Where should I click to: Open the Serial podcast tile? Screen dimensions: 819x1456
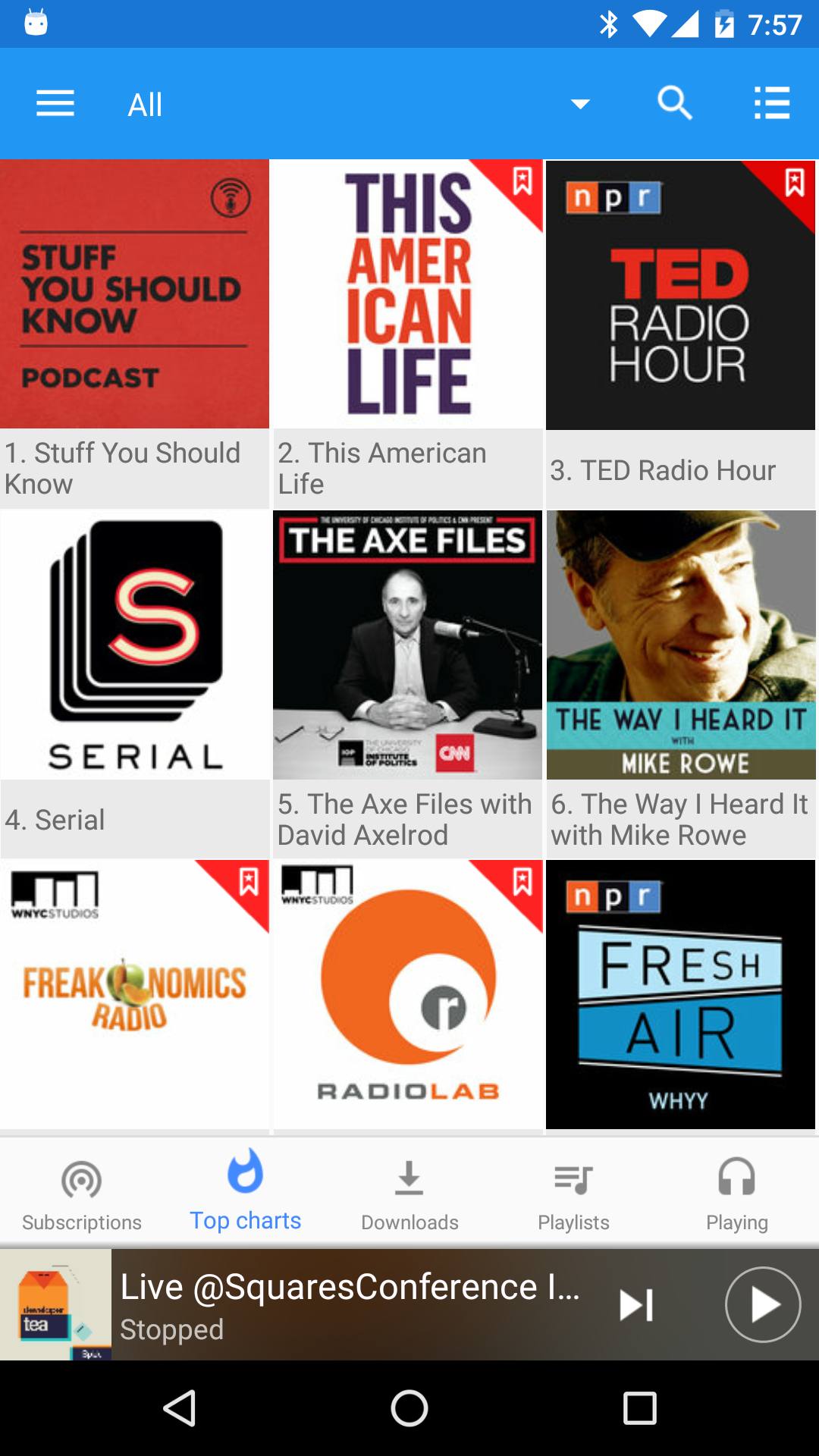135,645
